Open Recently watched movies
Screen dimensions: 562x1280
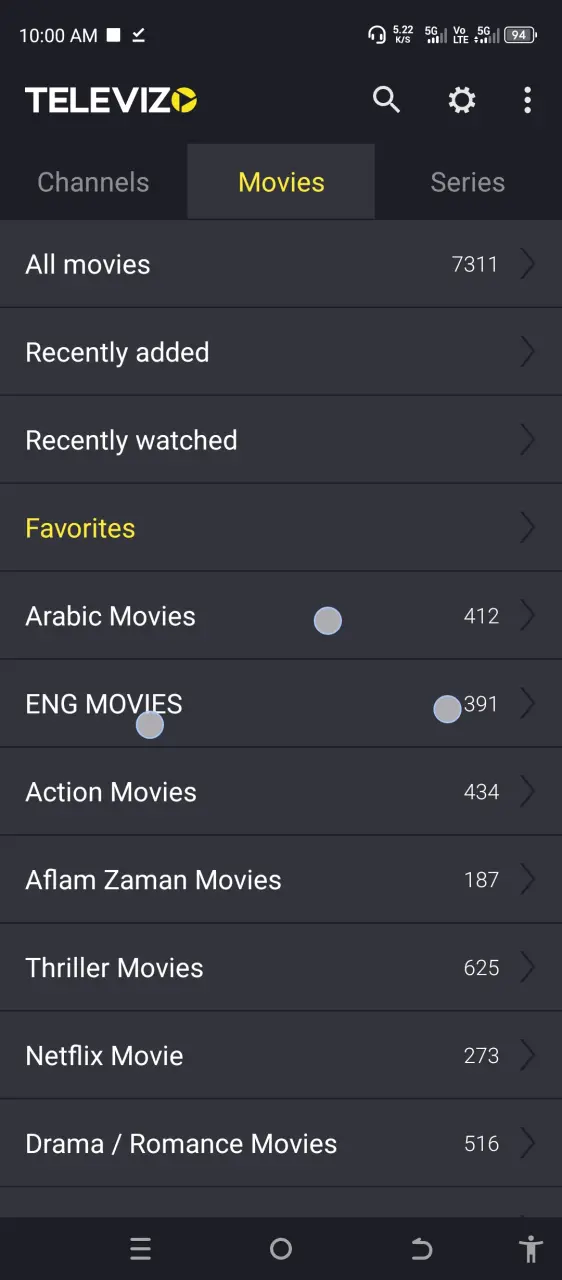coord(281,440)
